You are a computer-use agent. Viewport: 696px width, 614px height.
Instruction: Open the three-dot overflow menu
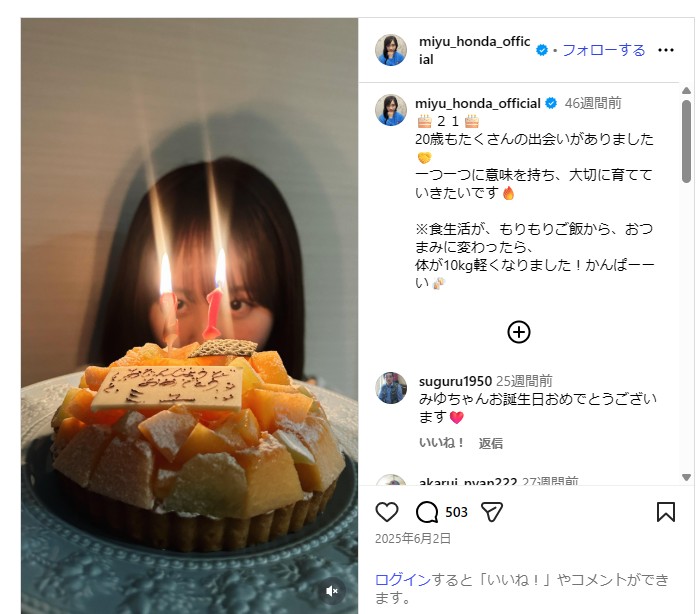click(x=666, y=50)
